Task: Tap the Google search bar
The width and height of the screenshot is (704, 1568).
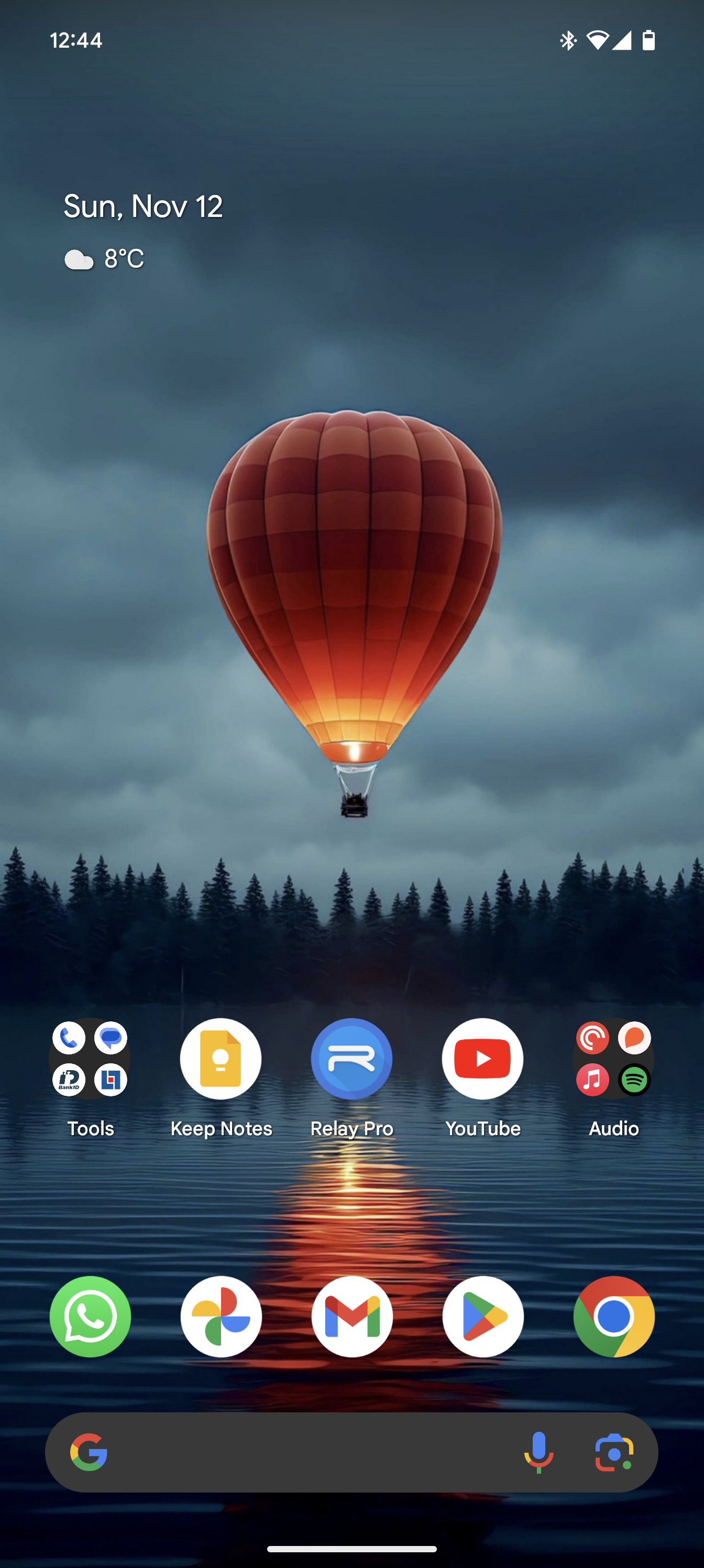Action: [x=304, y=1452]
